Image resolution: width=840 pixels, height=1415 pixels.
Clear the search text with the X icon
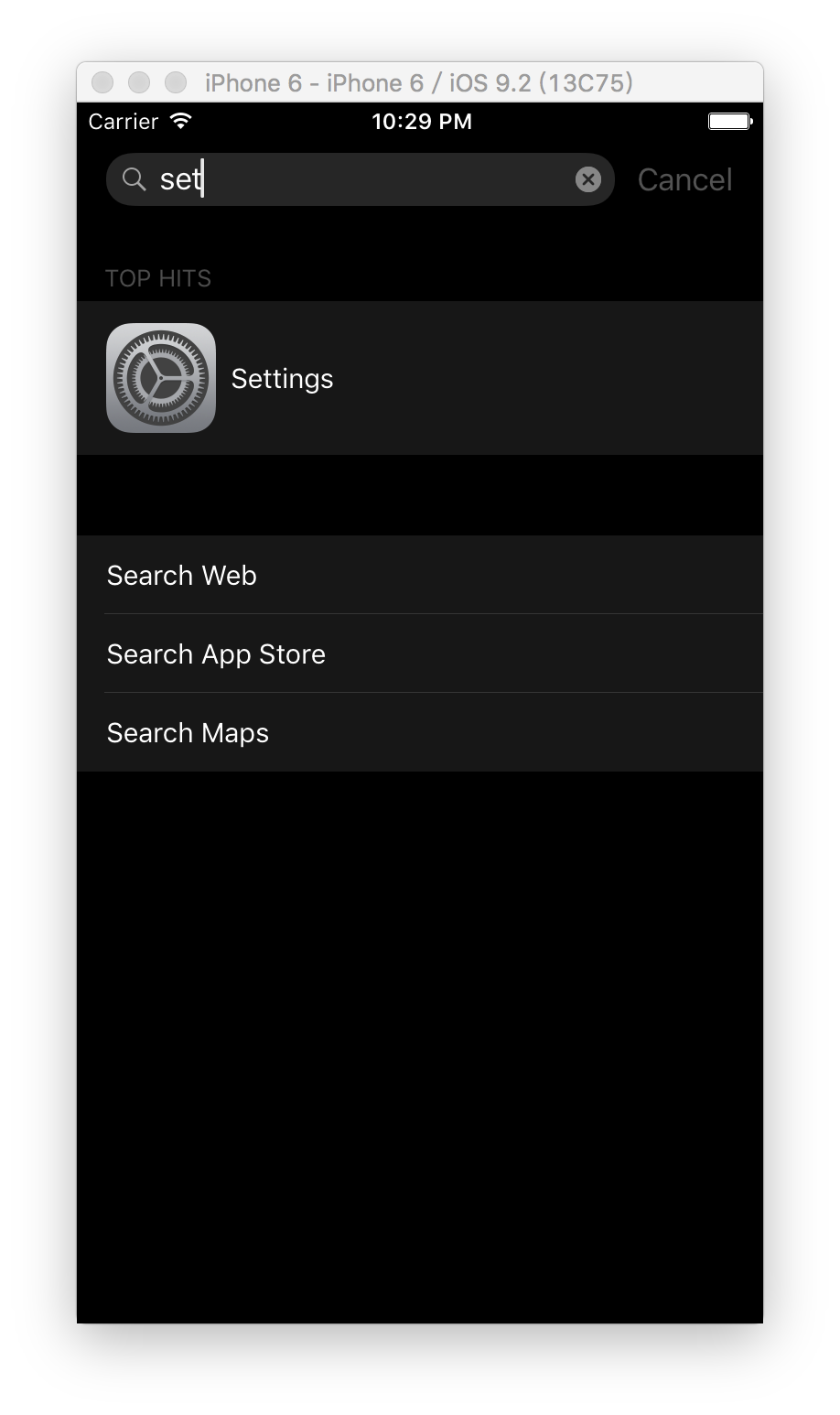pyautogui.click(x=588, y=179)
